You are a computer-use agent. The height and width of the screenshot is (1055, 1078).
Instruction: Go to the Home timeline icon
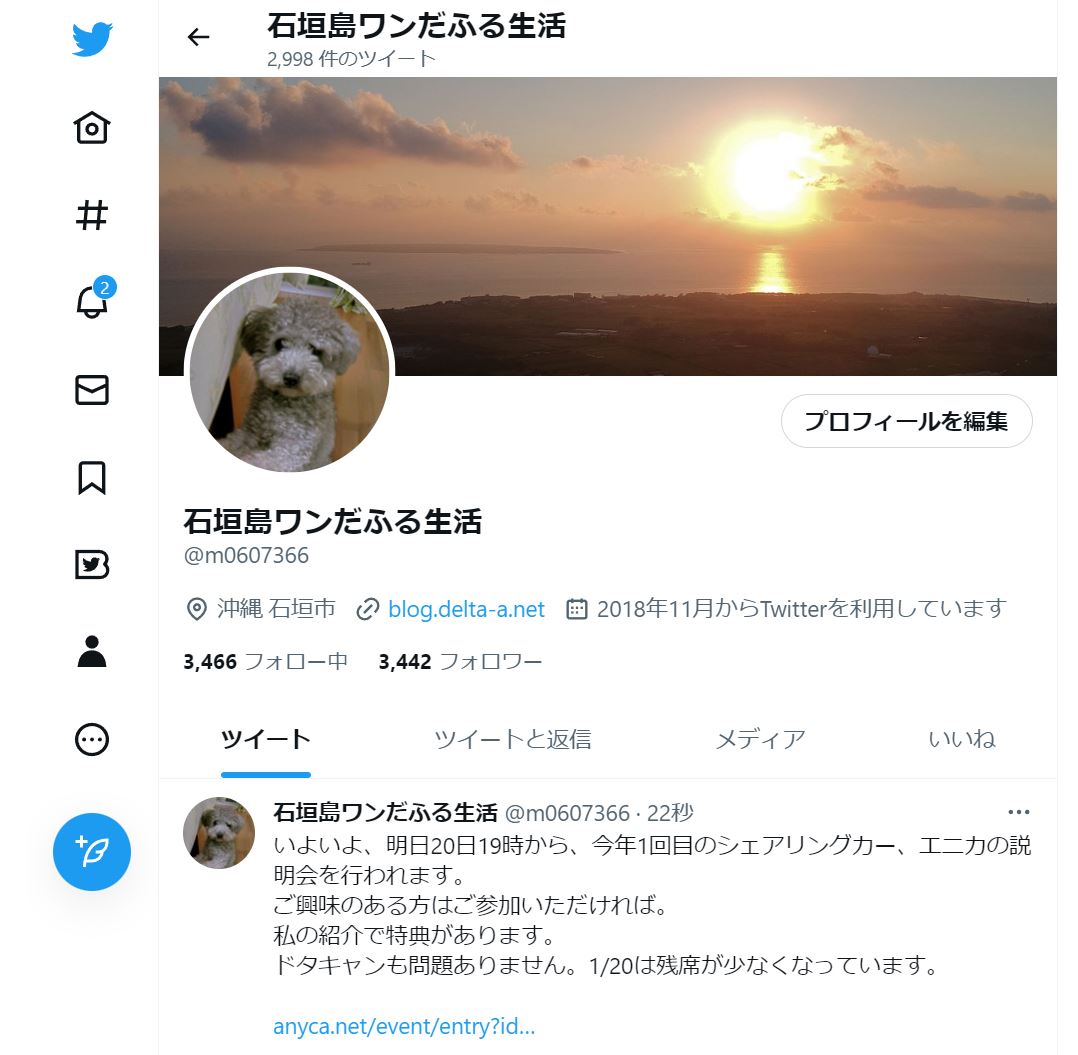92,128
